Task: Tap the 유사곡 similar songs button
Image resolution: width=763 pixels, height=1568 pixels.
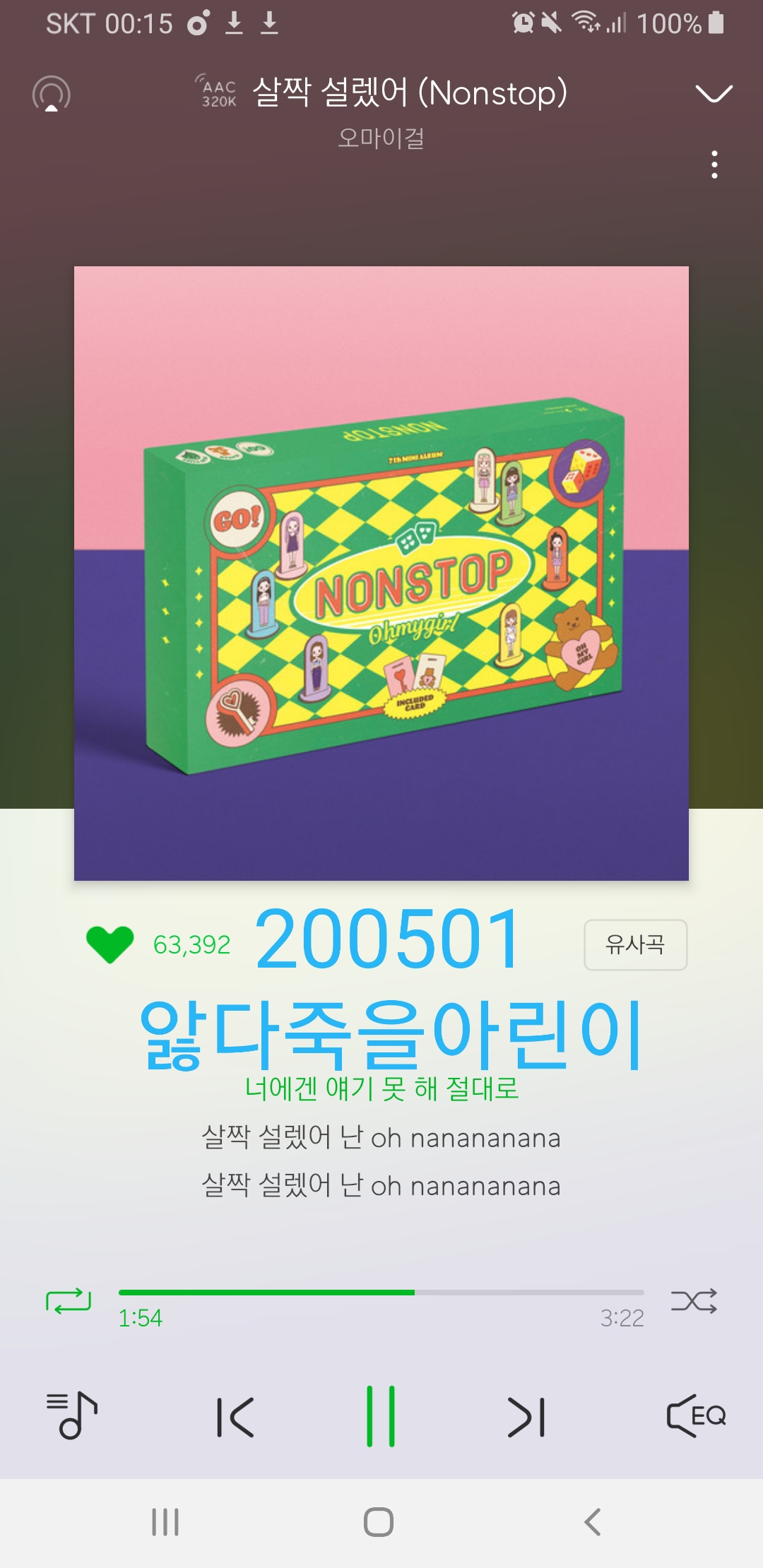Action: click(635, 944)
